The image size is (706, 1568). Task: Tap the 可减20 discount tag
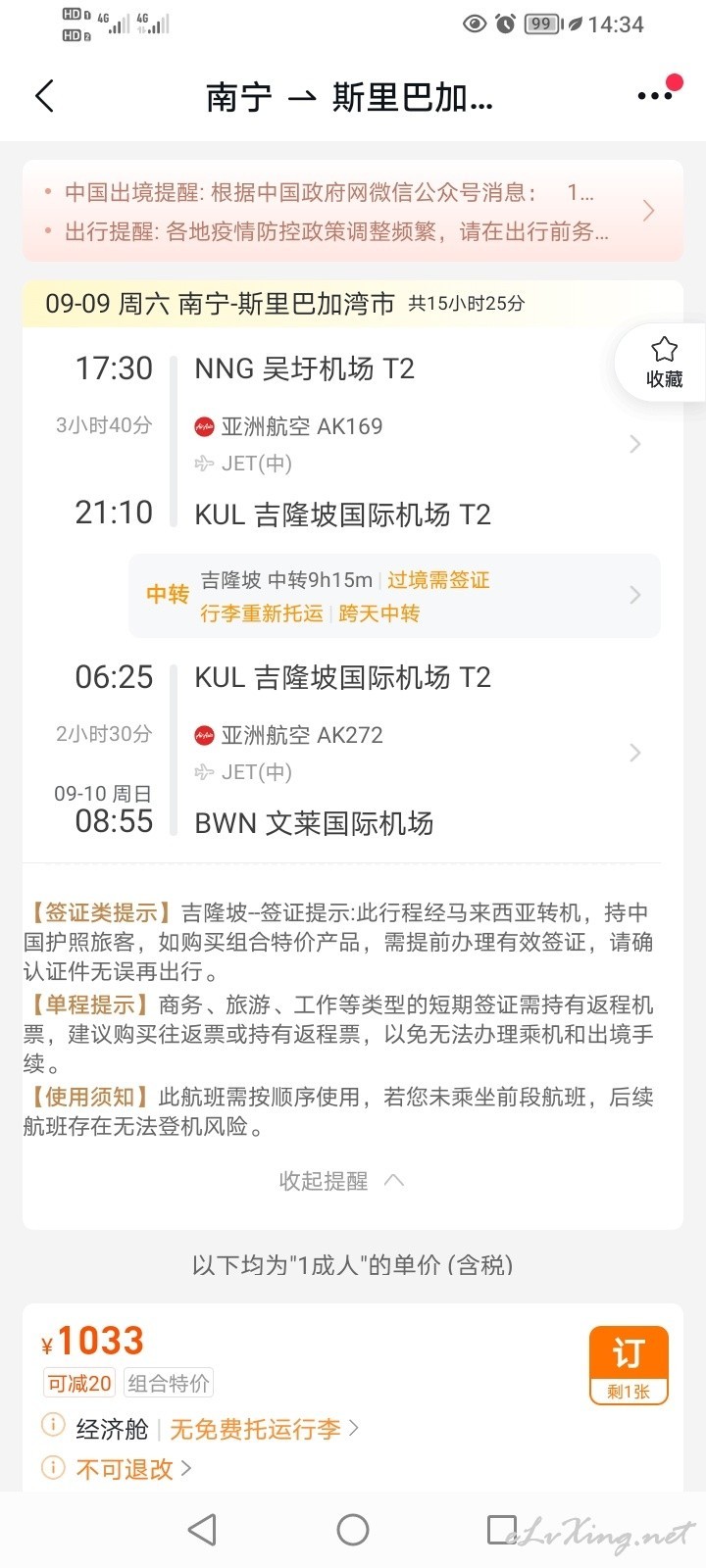coord(79,1383)
